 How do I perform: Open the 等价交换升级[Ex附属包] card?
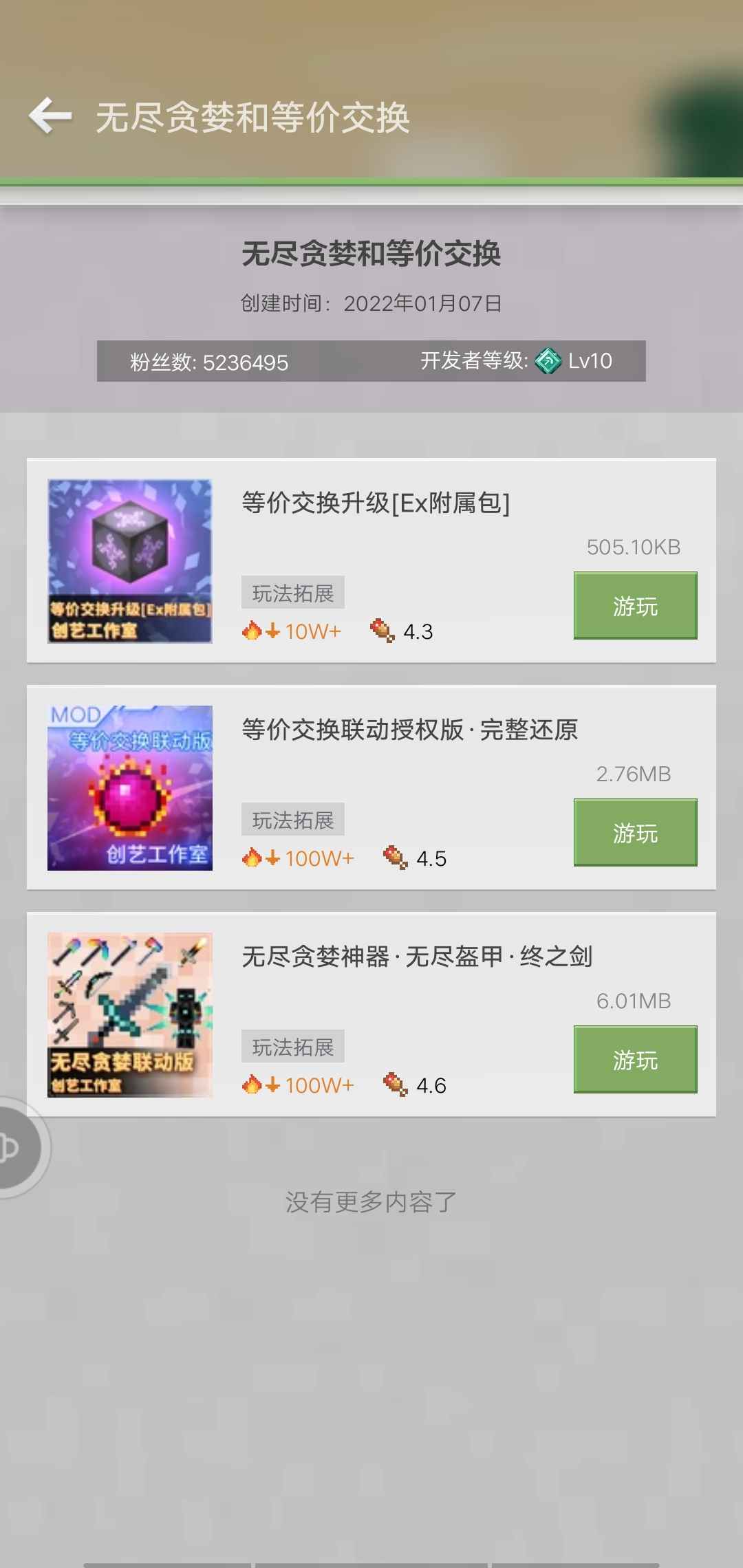pyautogui.click(x=371, y=560)
